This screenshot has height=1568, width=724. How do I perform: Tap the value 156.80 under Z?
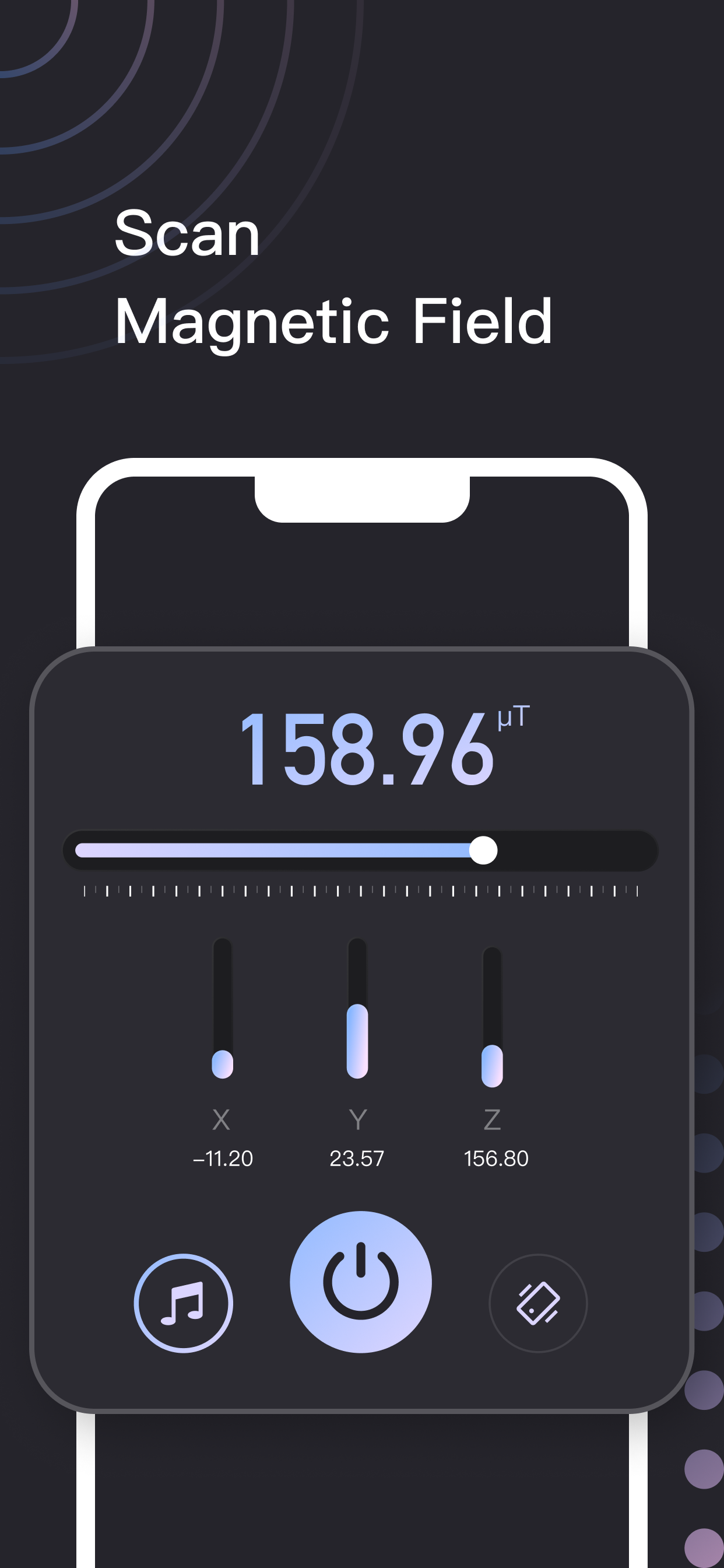point(497,1158)
